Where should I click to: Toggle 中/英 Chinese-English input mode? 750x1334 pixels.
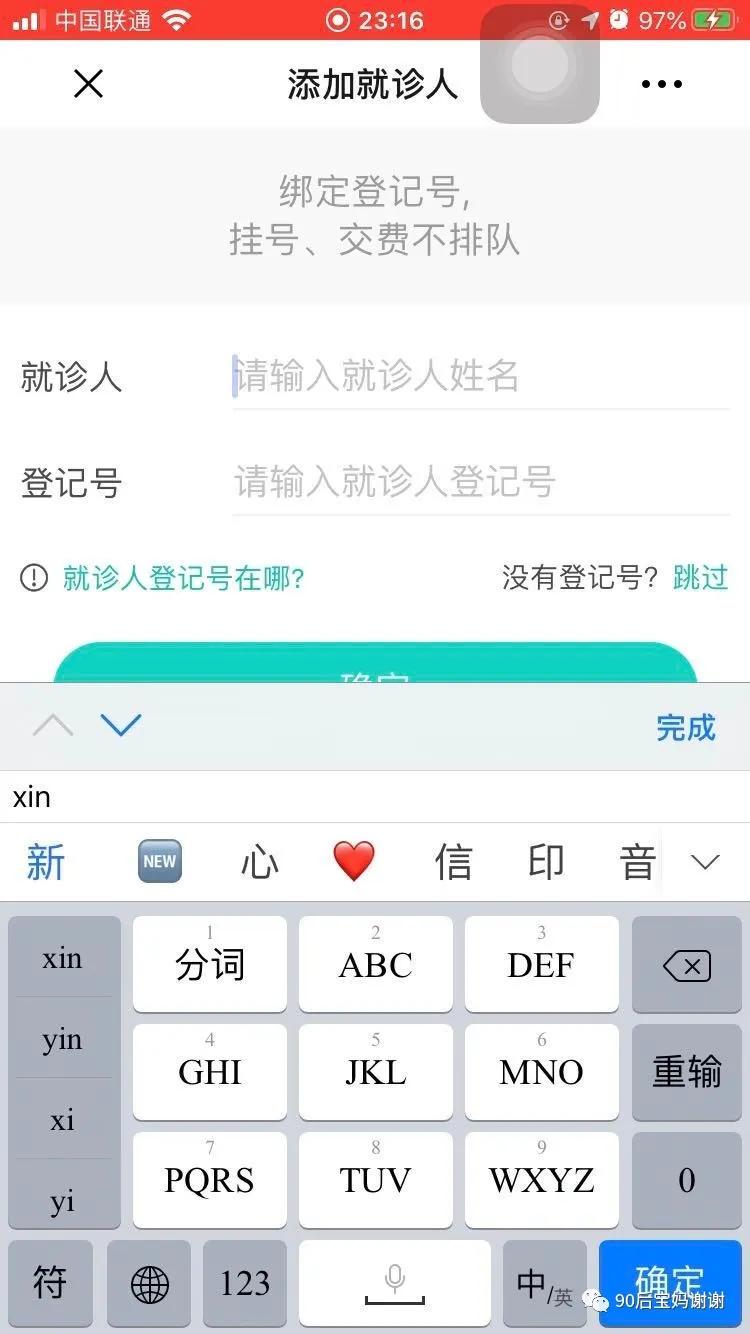[545, 1284]
